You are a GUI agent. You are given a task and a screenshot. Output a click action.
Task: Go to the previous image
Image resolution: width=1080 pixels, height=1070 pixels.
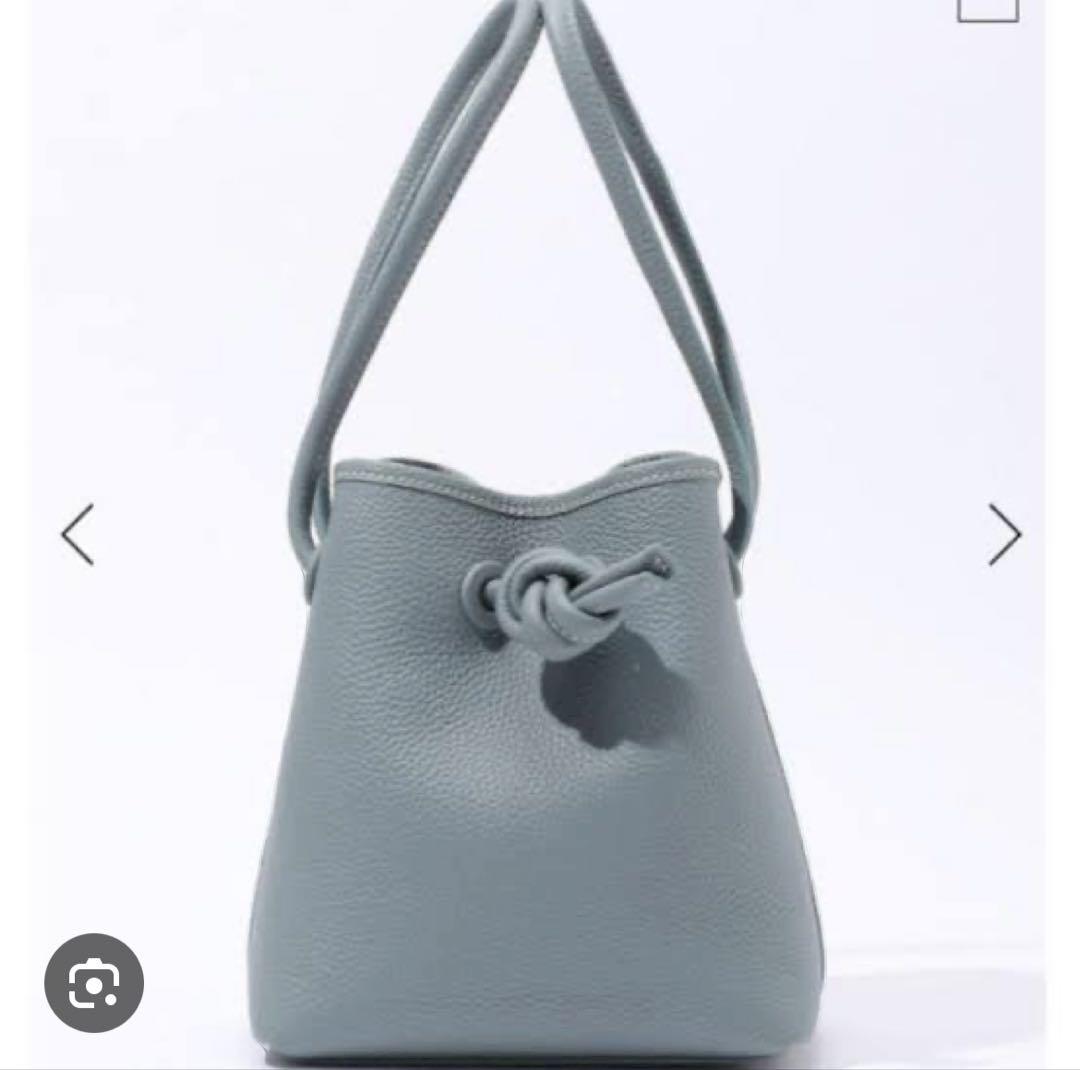pos(78,535)
